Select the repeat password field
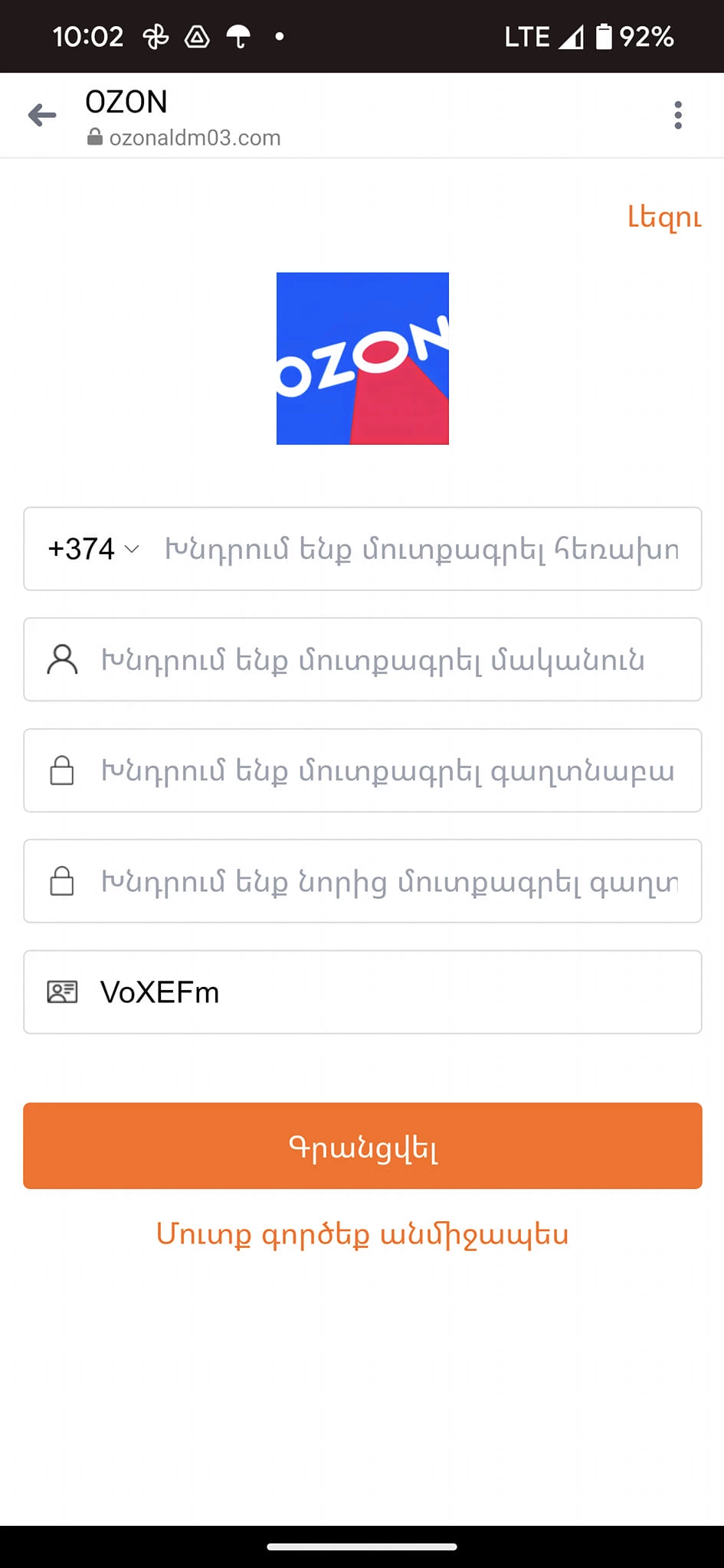Screen dimensions: 724x1568 point(362,881)
